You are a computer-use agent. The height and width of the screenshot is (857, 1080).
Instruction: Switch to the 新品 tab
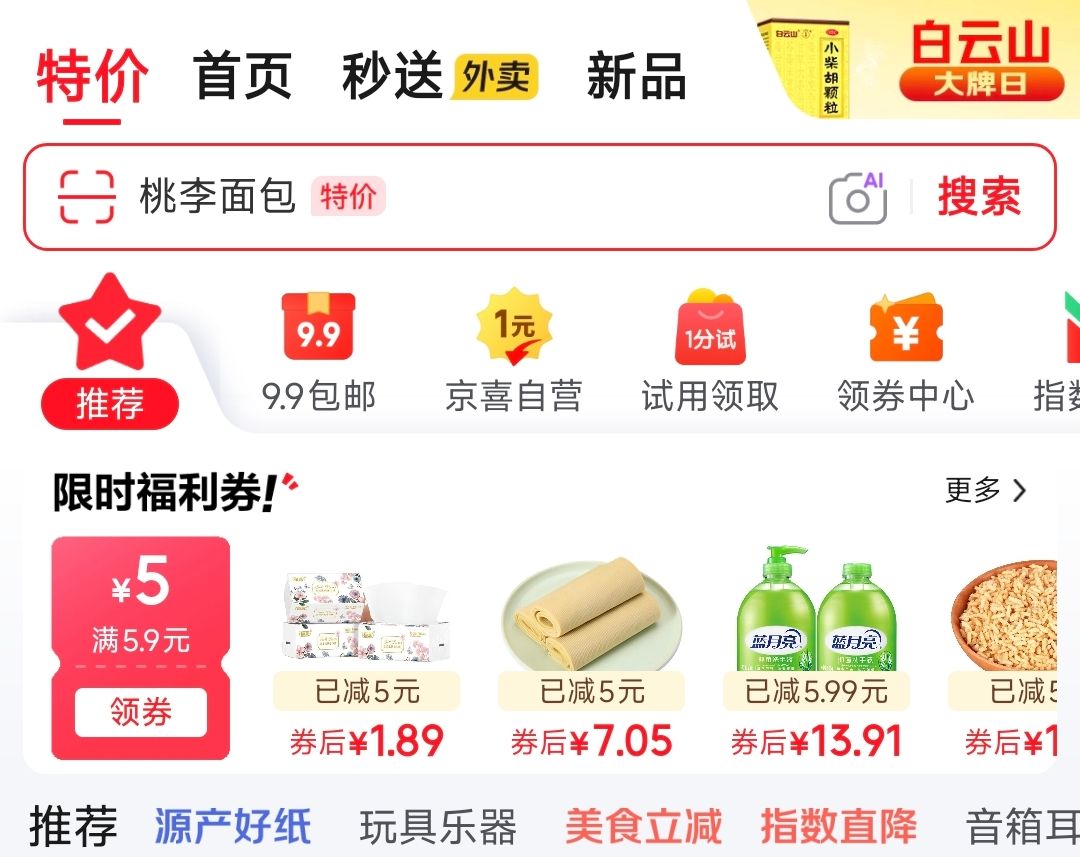(636, 77)
